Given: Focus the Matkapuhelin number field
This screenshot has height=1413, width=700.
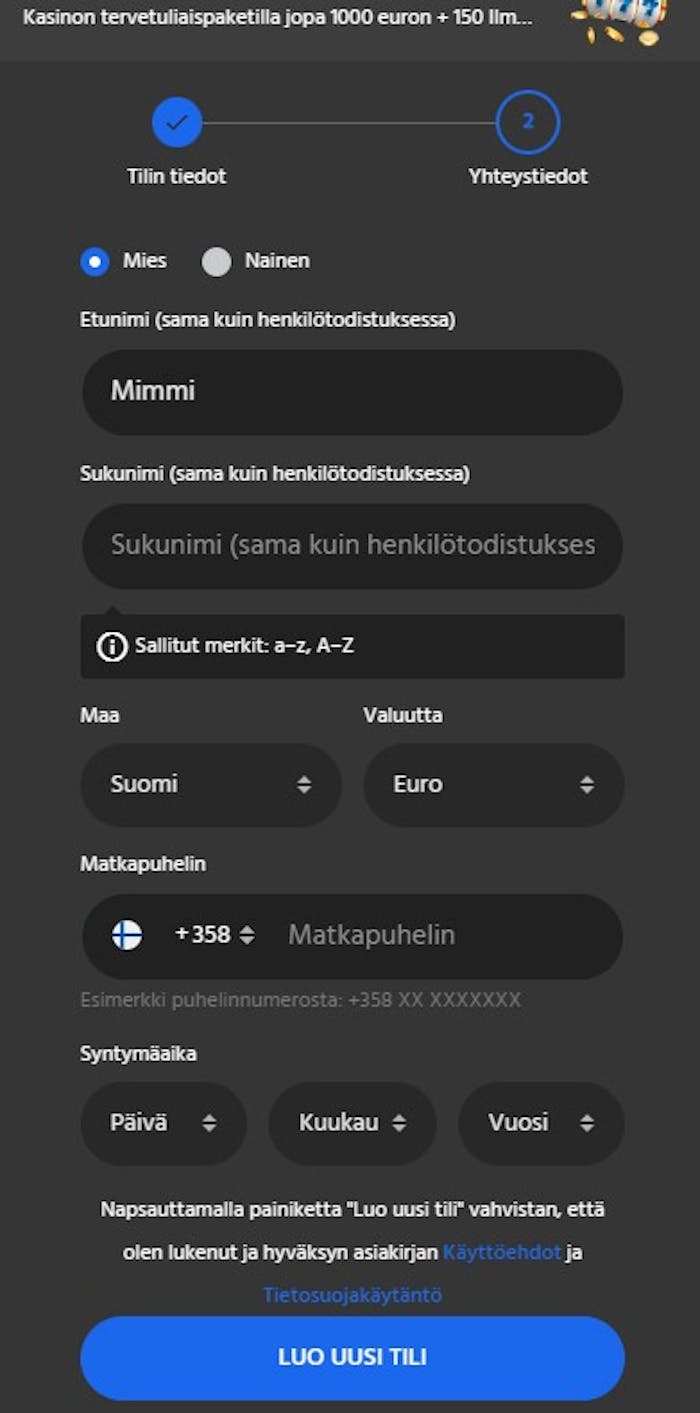Looking at the screenshot, I should [x=440, y=935].
